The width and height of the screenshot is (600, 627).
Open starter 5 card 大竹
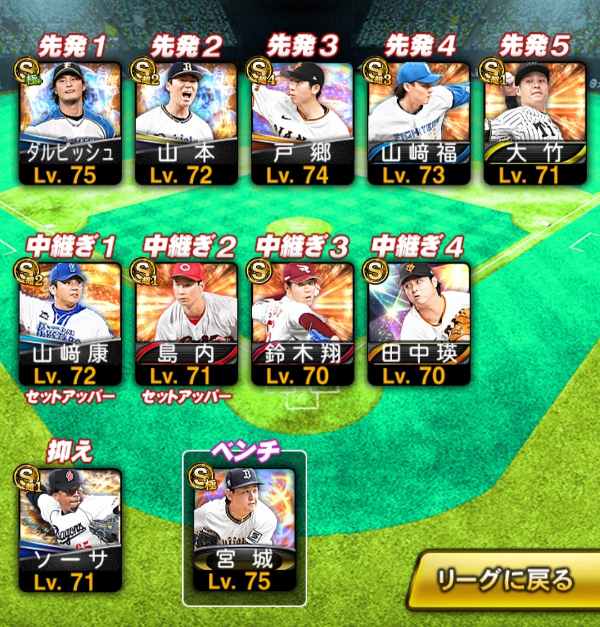point(534,122)
